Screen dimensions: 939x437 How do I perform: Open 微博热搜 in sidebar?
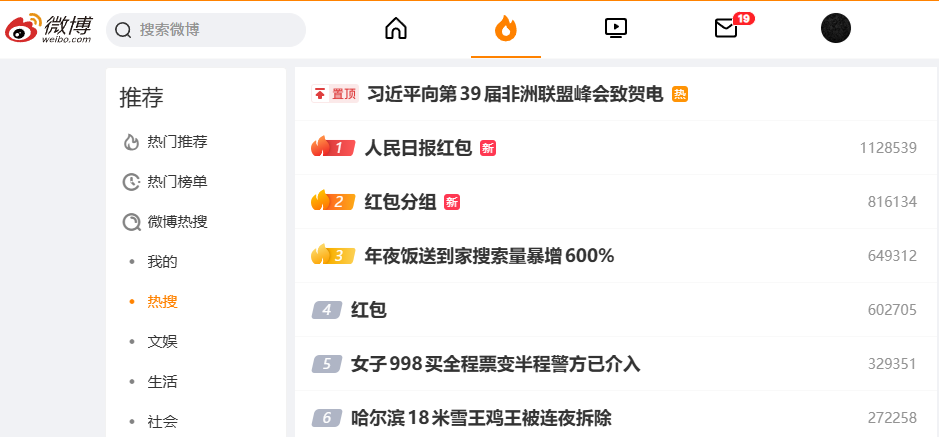click(177, 221)
